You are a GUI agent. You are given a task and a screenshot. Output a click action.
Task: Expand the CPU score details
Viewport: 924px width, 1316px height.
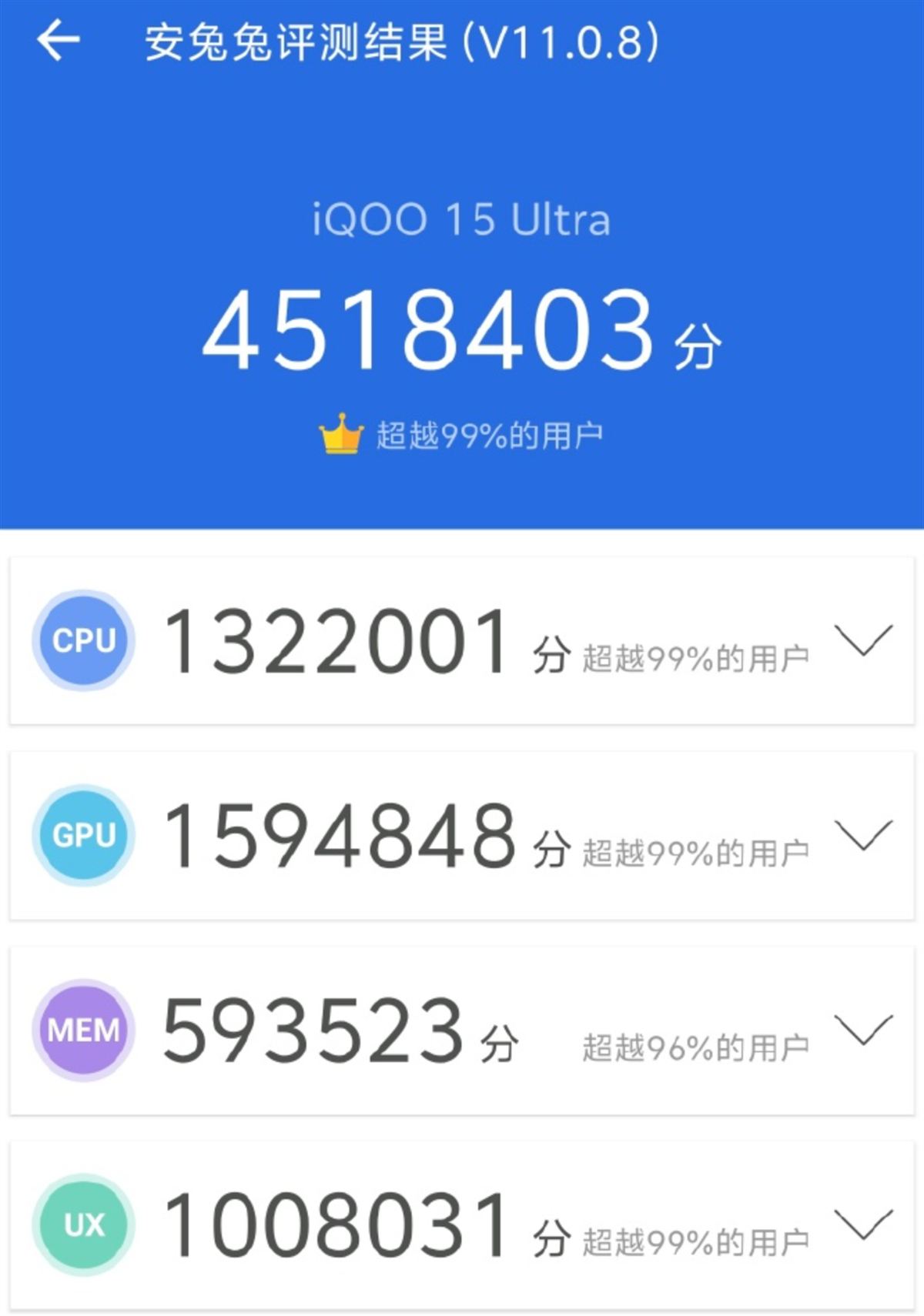(x=863, y=640)
